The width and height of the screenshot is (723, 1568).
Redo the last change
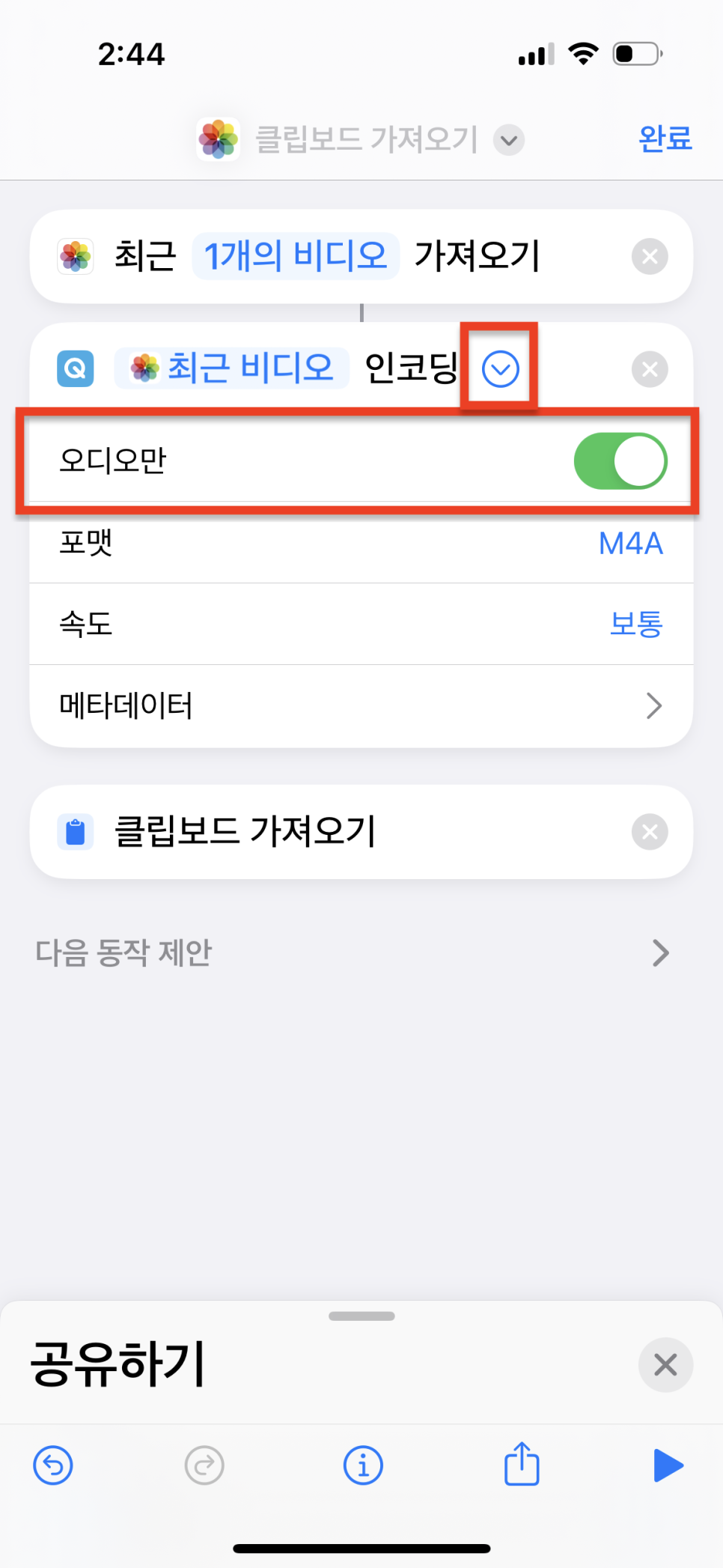pos(204,1465)
